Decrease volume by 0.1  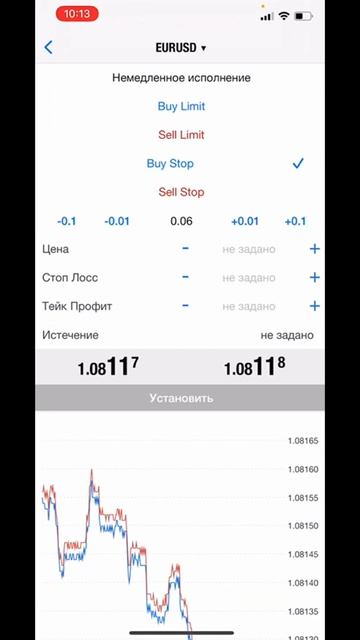click(67, 221)
